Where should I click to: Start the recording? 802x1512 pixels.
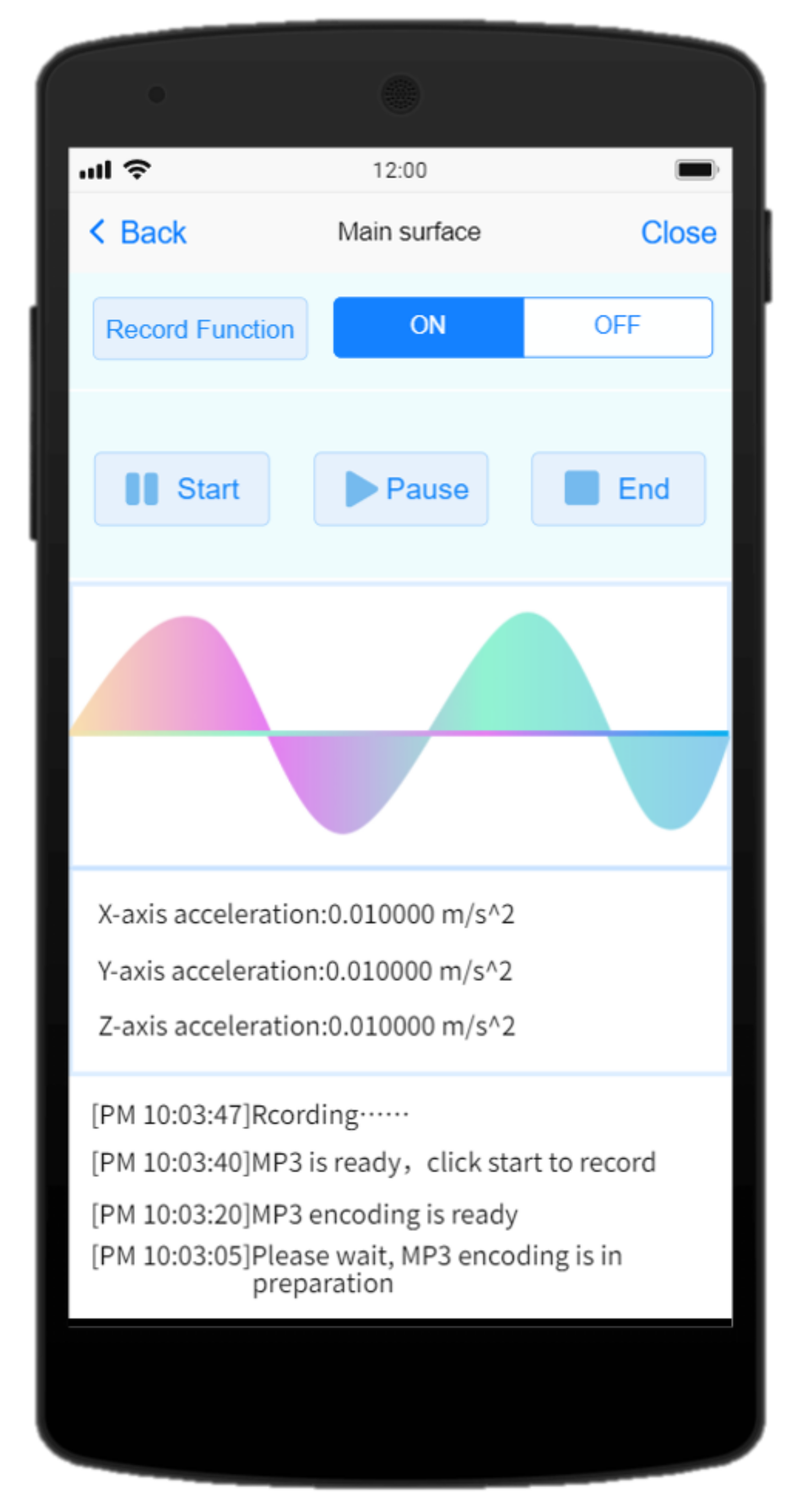pos(182,488)
